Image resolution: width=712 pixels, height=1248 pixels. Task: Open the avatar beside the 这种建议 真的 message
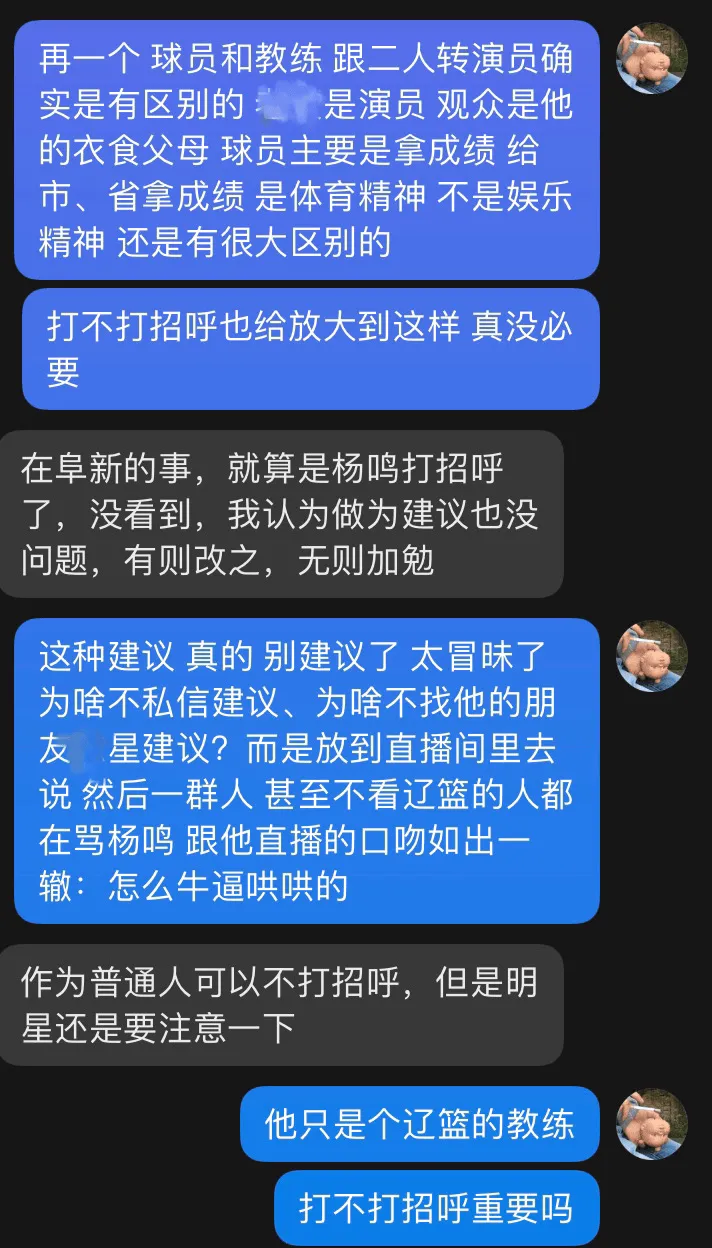coord(652,657)
